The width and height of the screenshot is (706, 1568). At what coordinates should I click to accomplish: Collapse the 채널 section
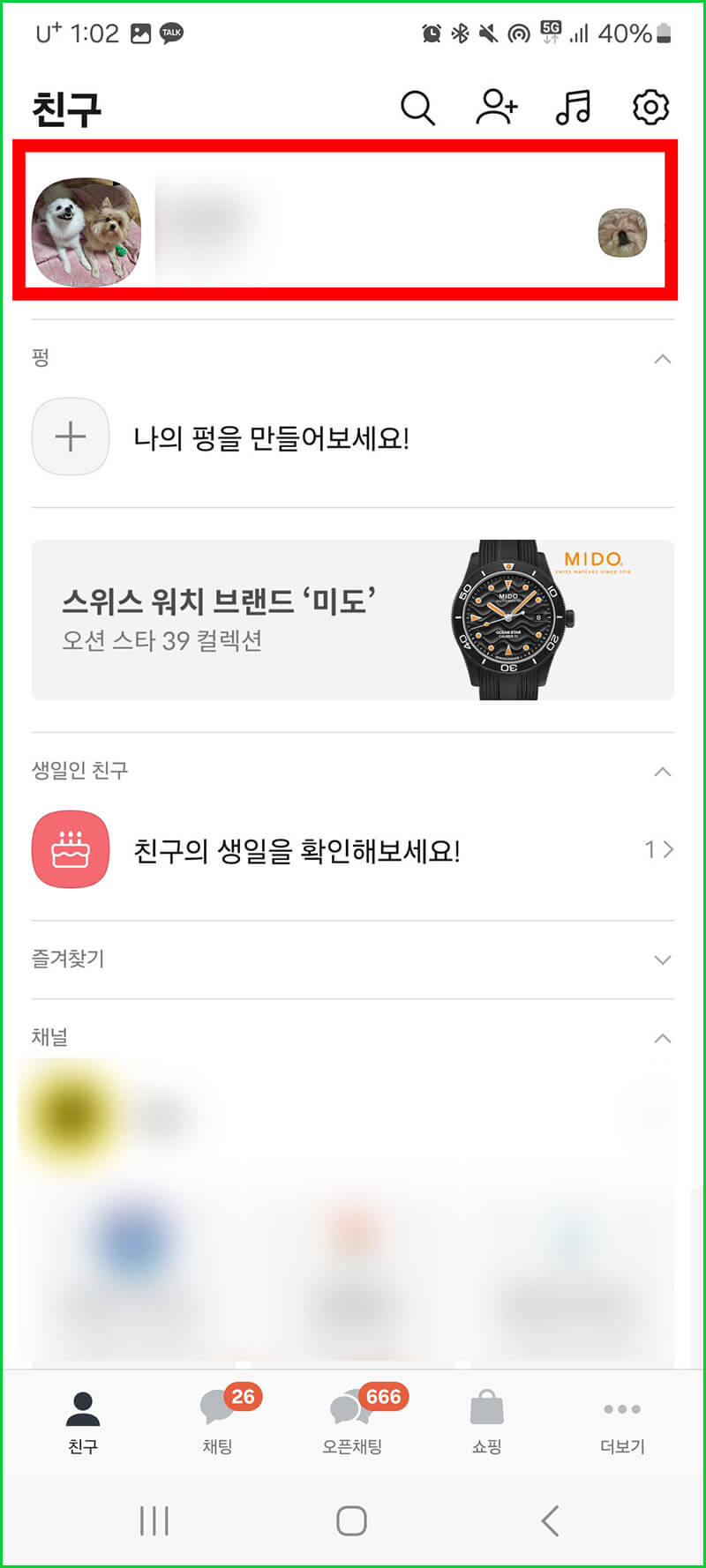(x=664, y=1038)
